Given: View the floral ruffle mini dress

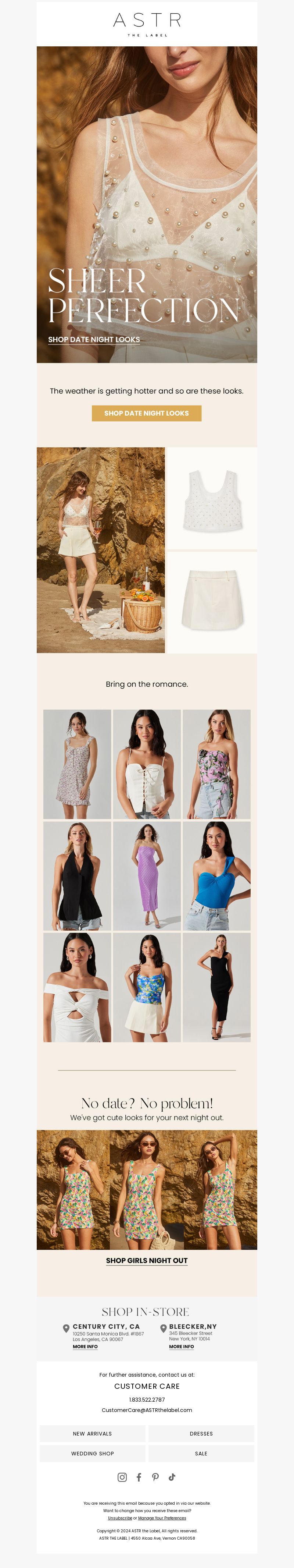Looking at the screenshot, I should (77, 764).
